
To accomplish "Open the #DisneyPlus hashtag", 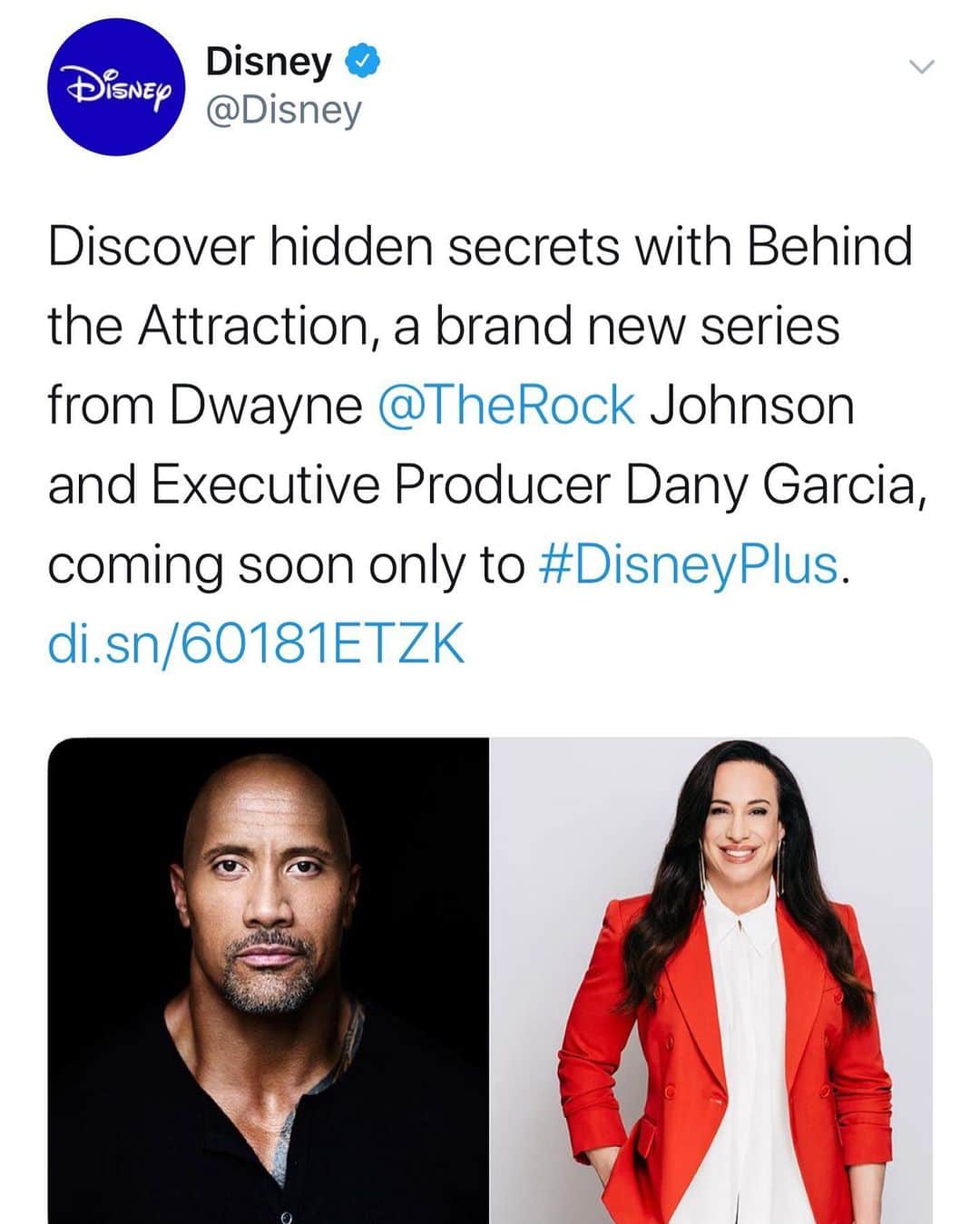I will coord(690,565).
